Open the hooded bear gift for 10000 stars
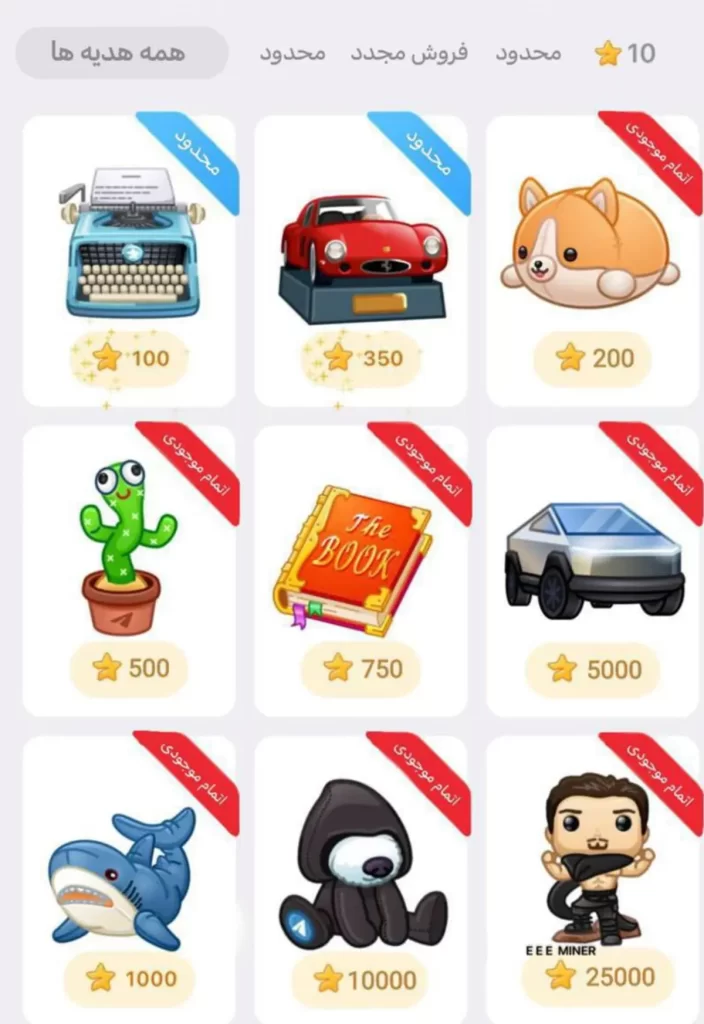The image size is (704, 1024). click(361, 880)
